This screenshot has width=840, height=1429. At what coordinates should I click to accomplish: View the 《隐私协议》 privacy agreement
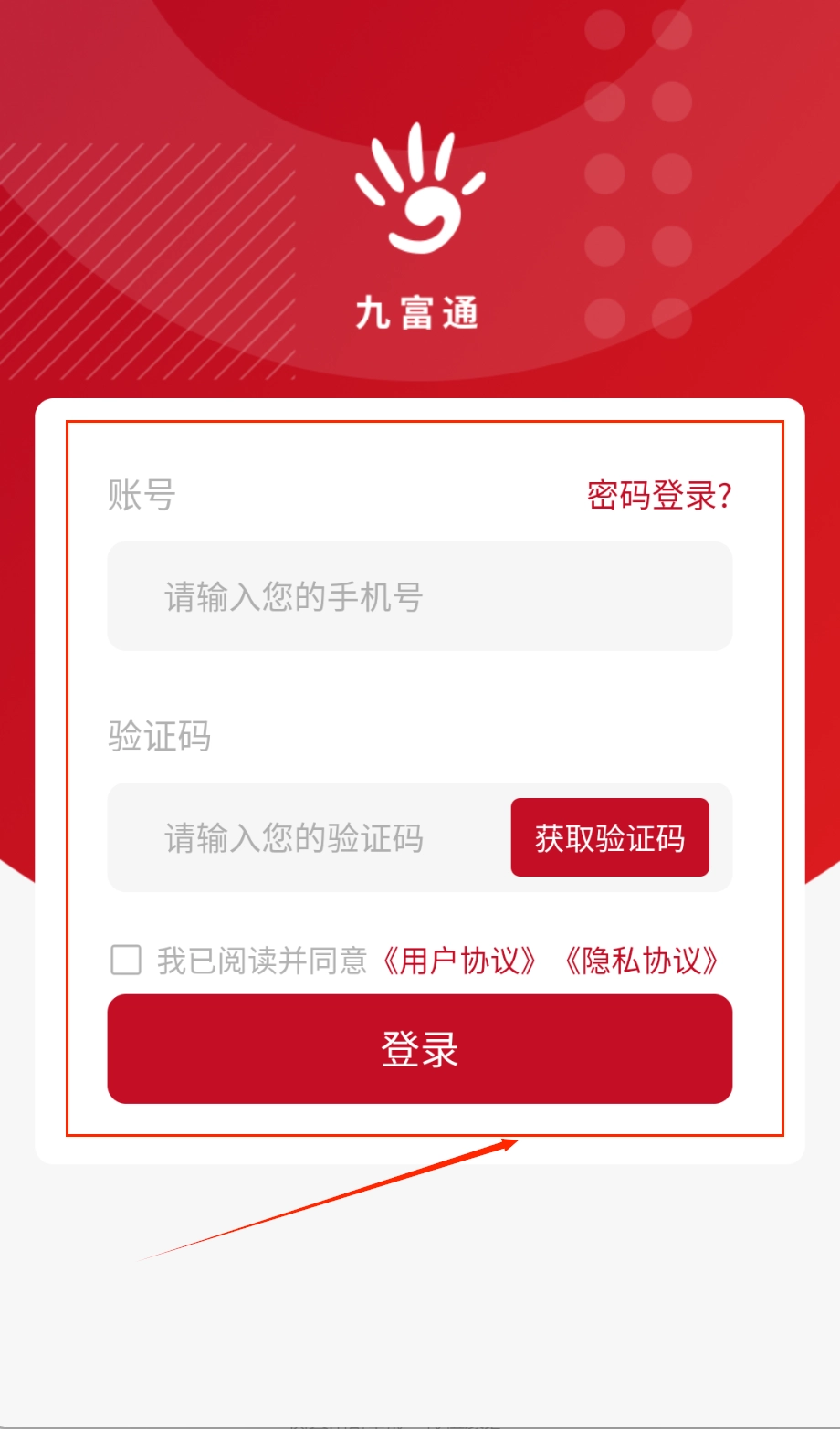tap(642, 961)
